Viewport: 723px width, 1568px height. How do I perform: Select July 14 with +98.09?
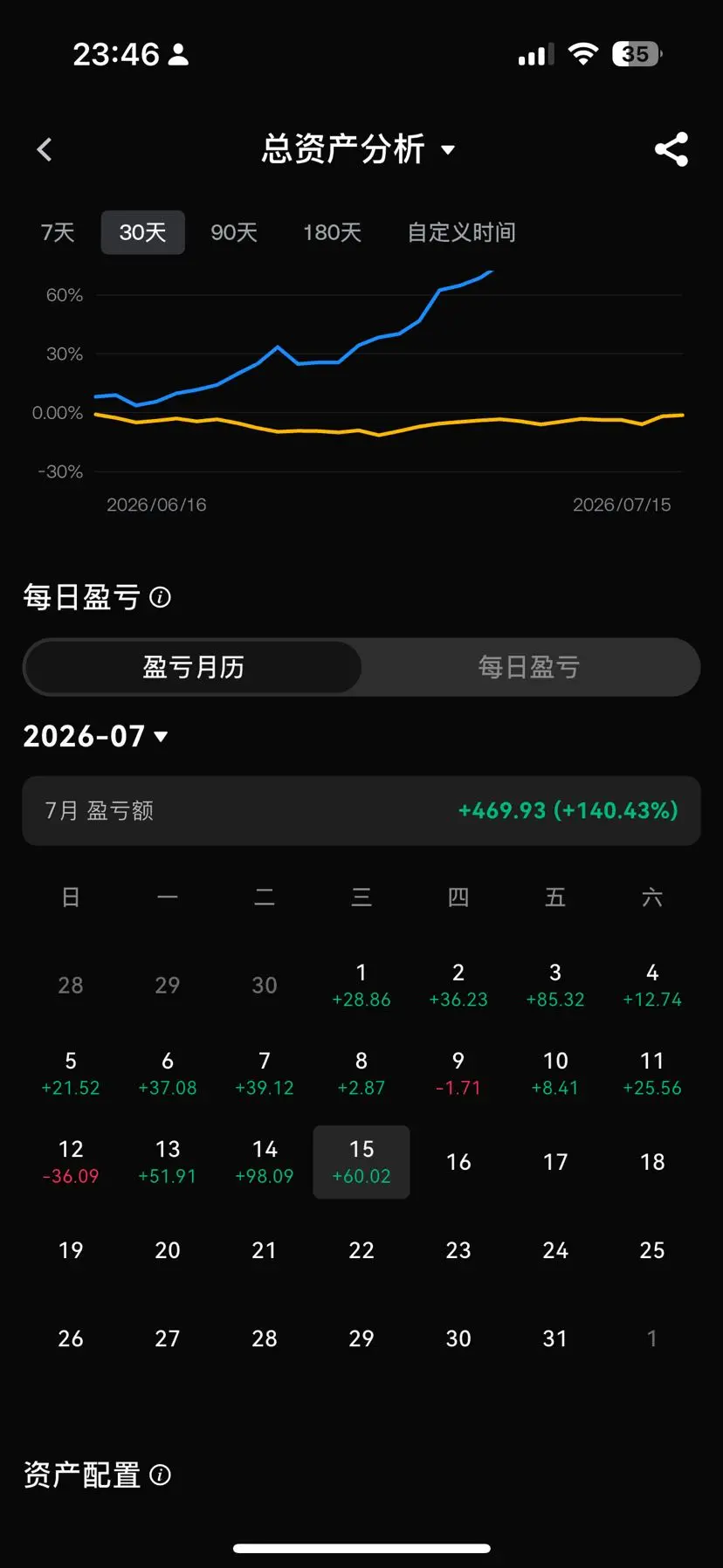coord(265,1162)
